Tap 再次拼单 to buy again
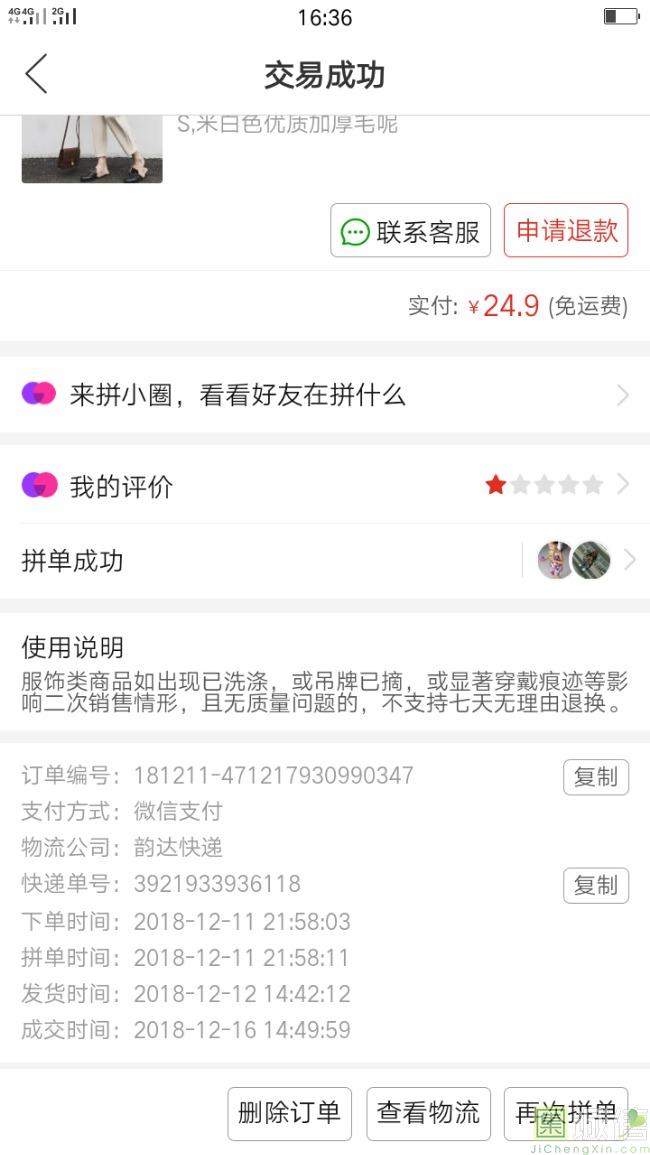 coord(566,1113)
